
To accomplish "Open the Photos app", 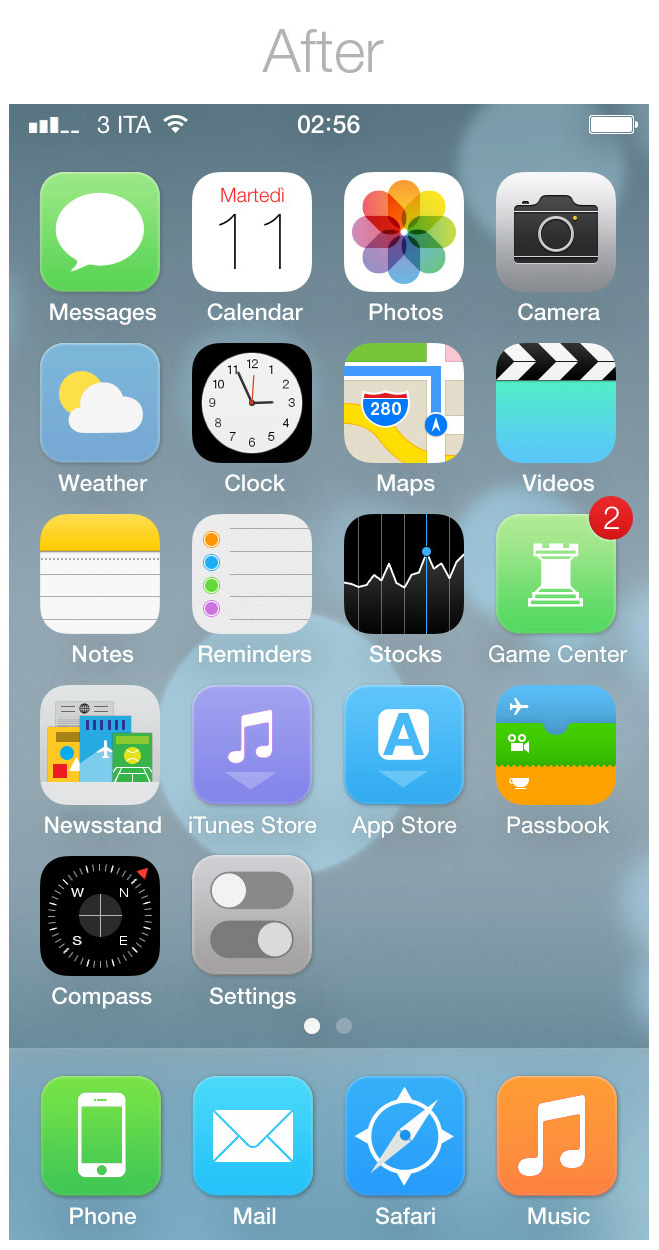I will click(404, 232).
